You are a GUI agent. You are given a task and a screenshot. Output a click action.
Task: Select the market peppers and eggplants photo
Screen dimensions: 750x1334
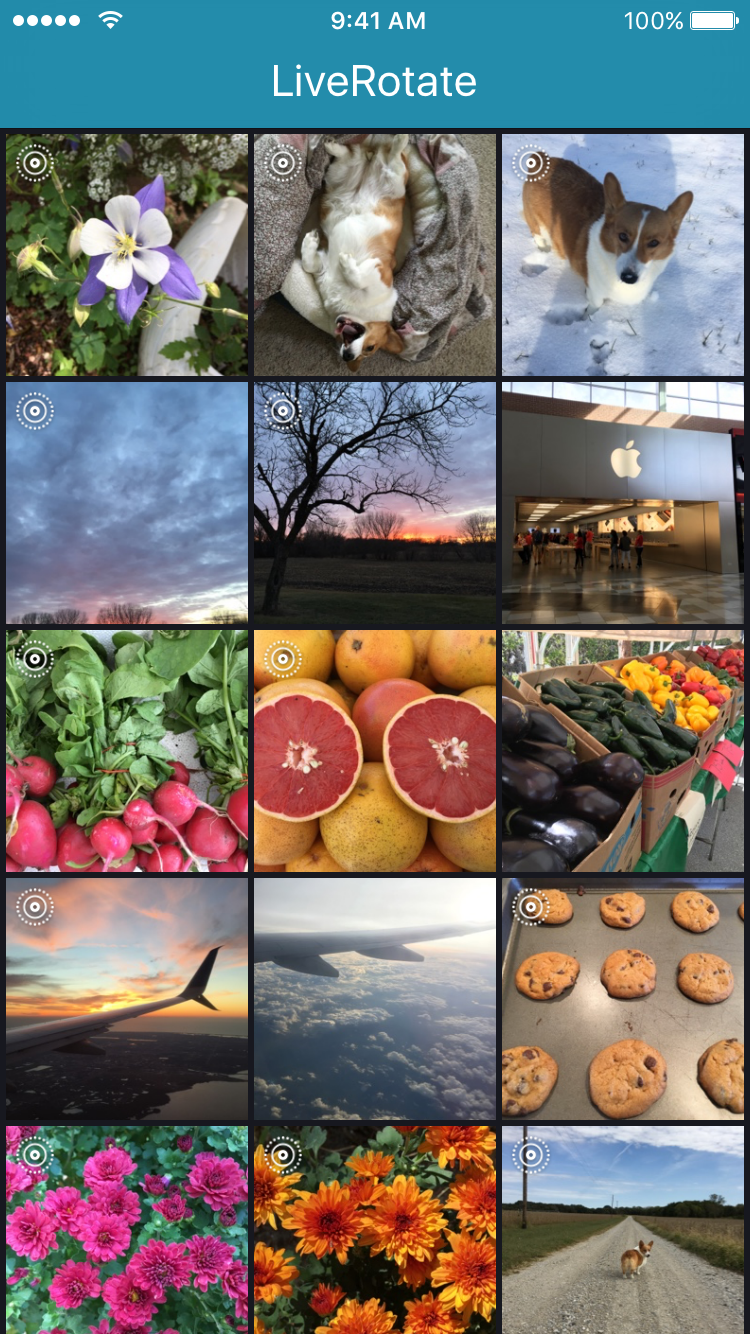coord(623,751)
